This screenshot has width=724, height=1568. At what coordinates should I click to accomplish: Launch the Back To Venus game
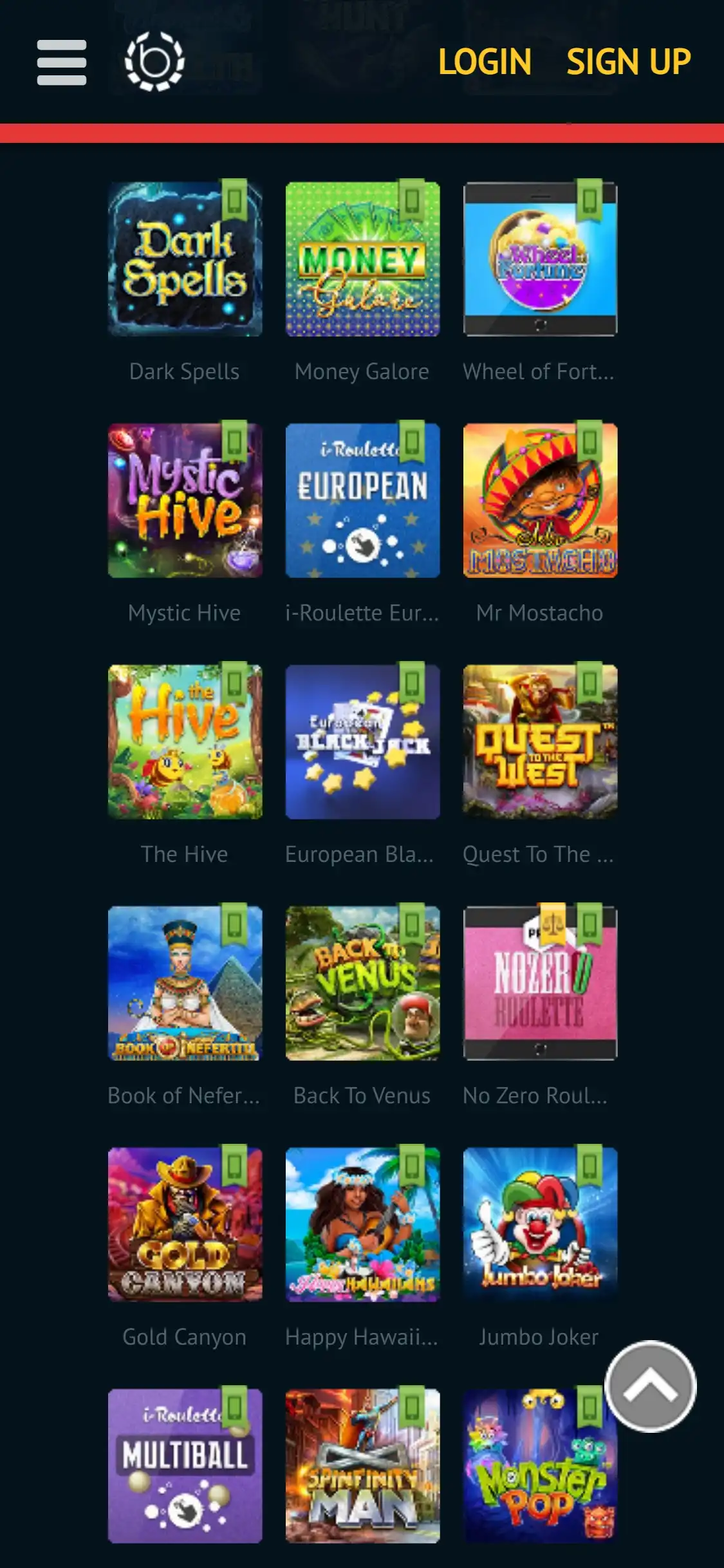[x=362, y=983]
